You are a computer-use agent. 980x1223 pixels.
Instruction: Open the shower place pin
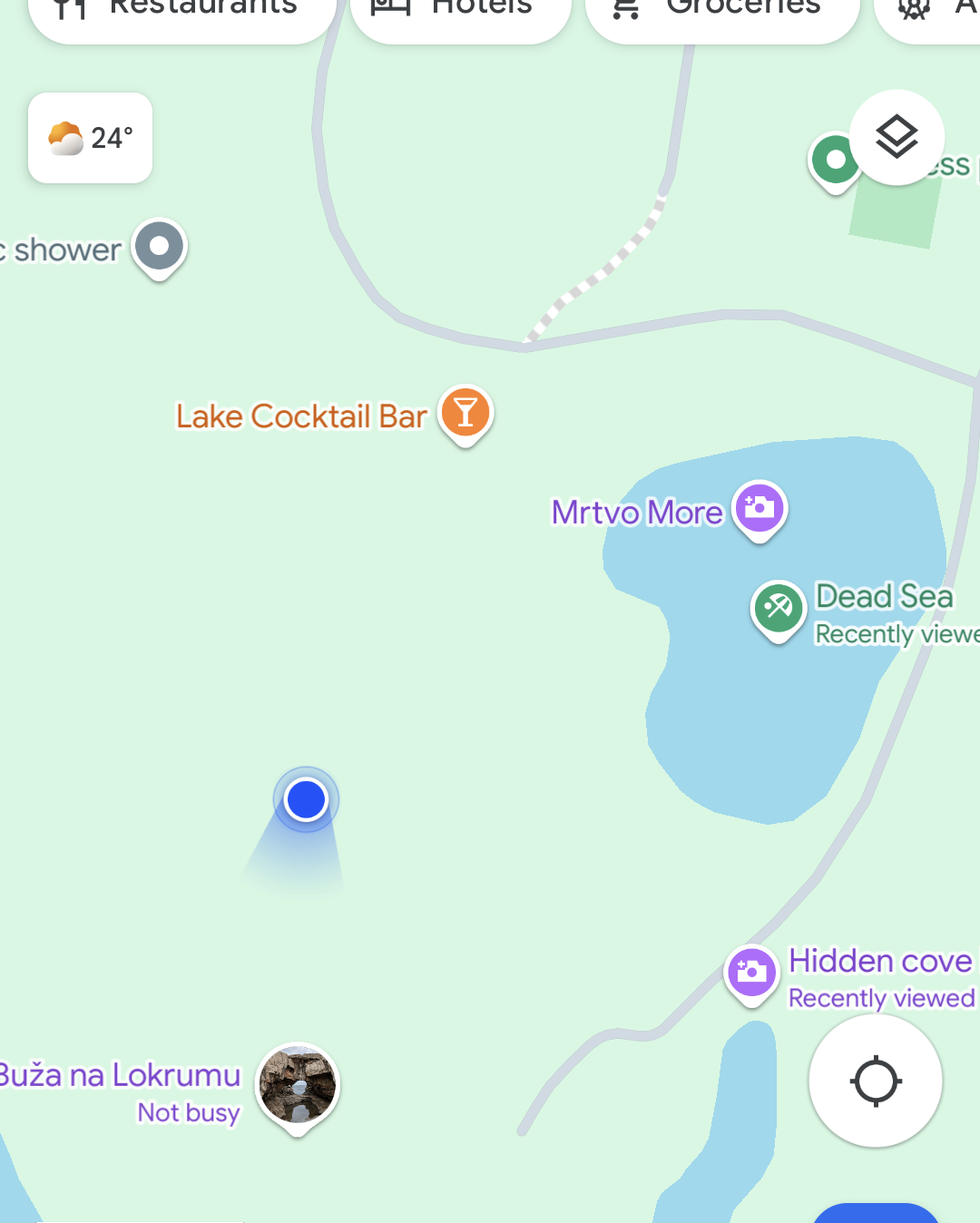click(x=160, y=247)
